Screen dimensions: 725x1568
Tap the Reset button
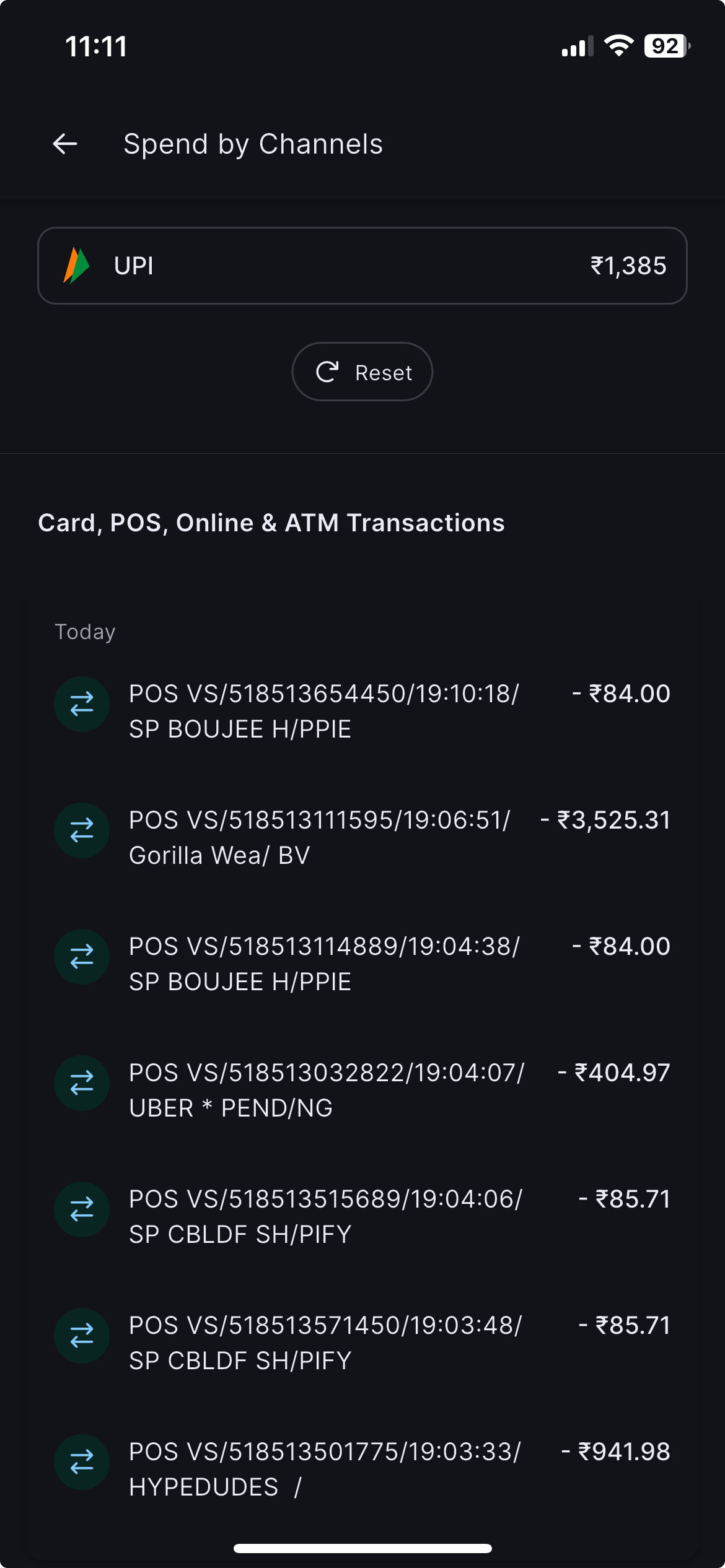pos(362,372)
